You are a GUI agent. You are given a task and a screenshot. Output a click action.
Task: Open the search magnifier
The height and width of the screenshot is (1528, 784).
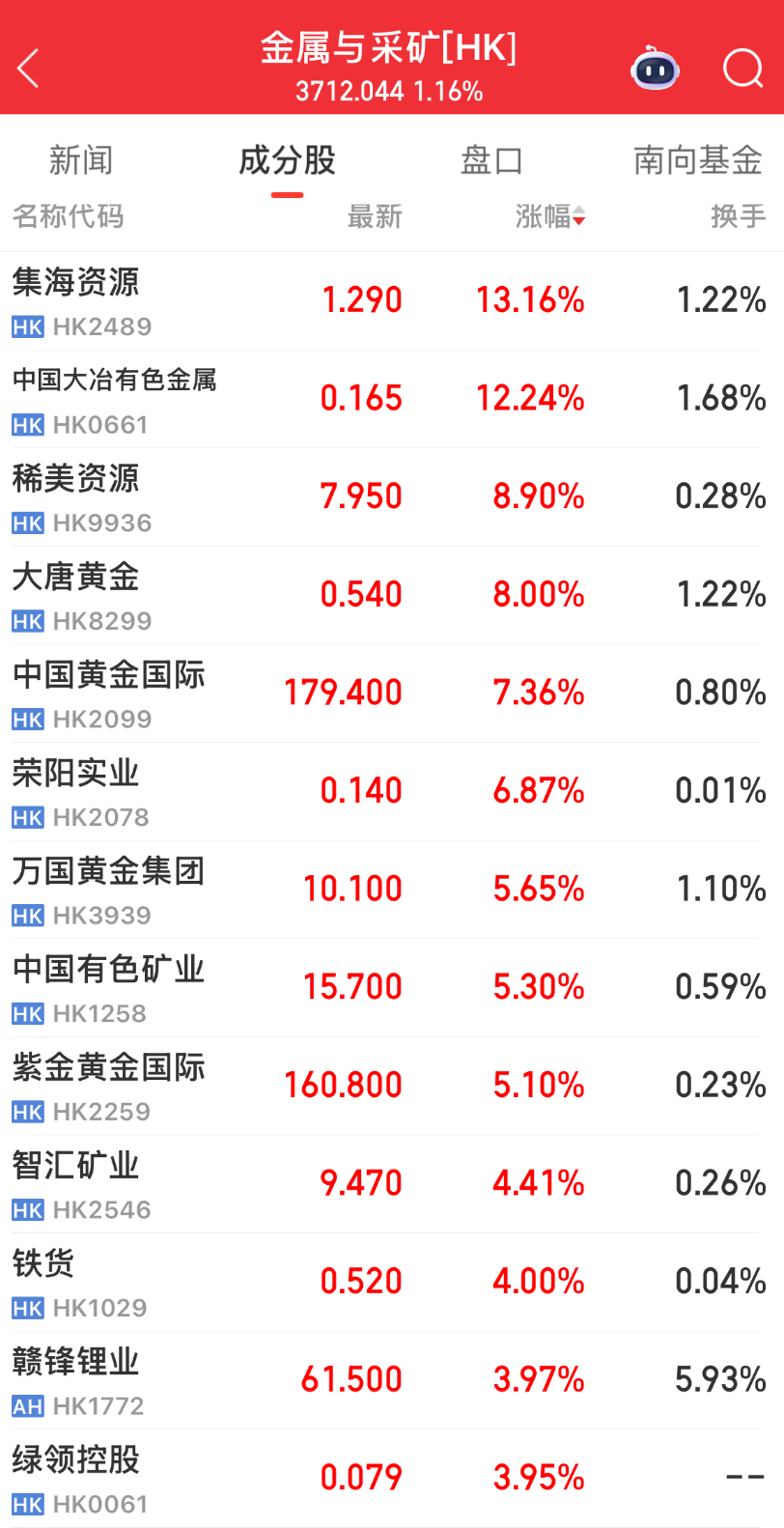tap(742, 70)
